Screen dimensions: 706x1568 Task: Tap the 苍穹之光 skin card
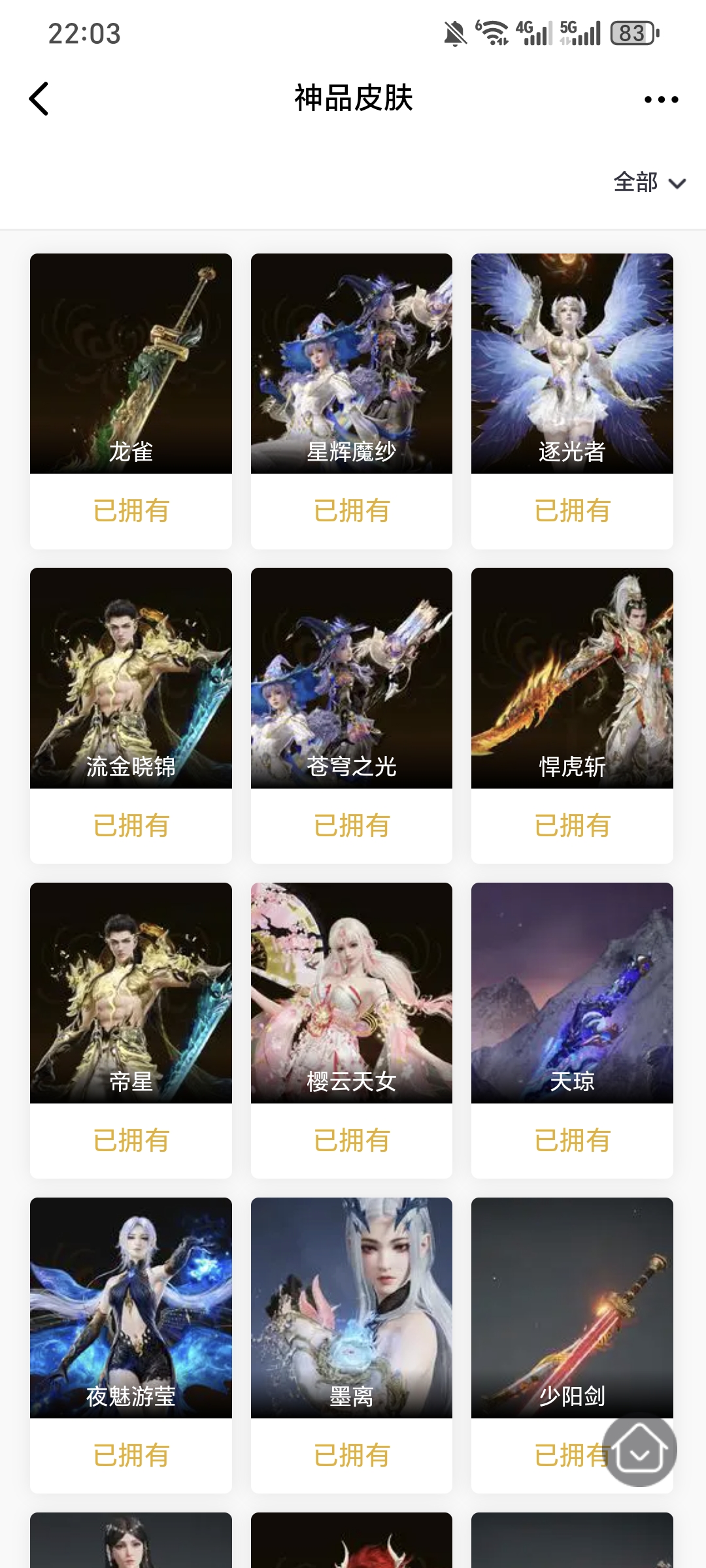(x=352, y=678)
